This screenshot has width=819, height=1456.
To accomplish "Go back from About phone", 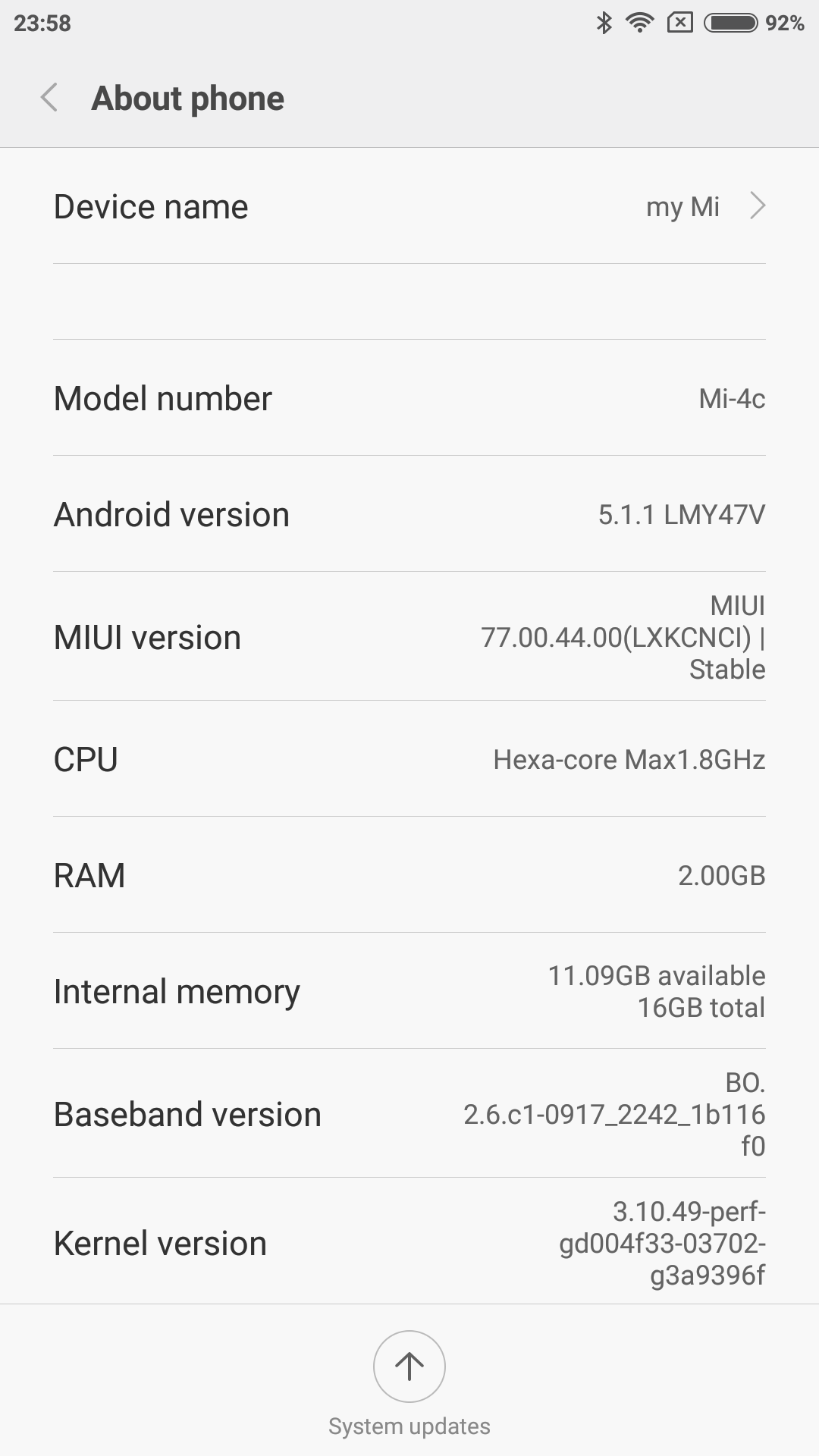I will click(49, 98).
